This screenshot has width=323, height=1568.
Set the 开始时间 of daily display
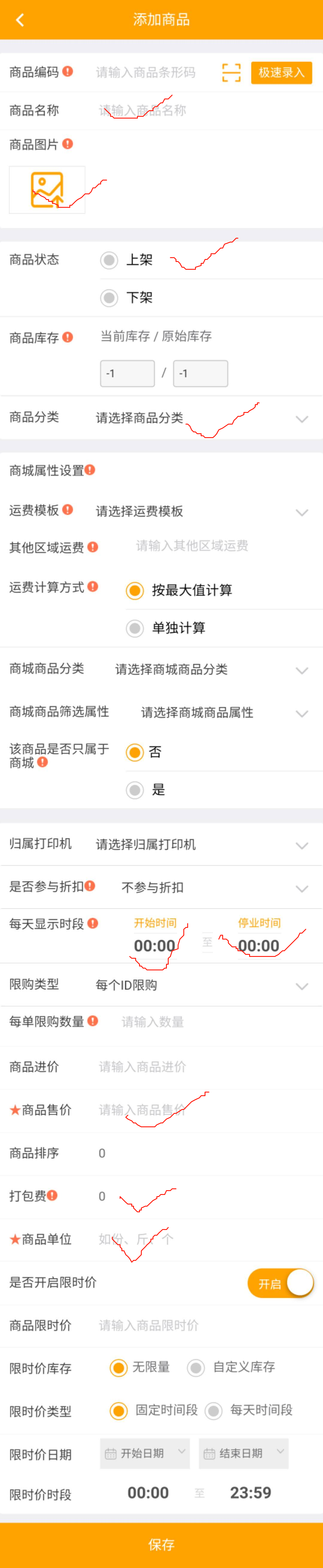[x=155, y=945]
